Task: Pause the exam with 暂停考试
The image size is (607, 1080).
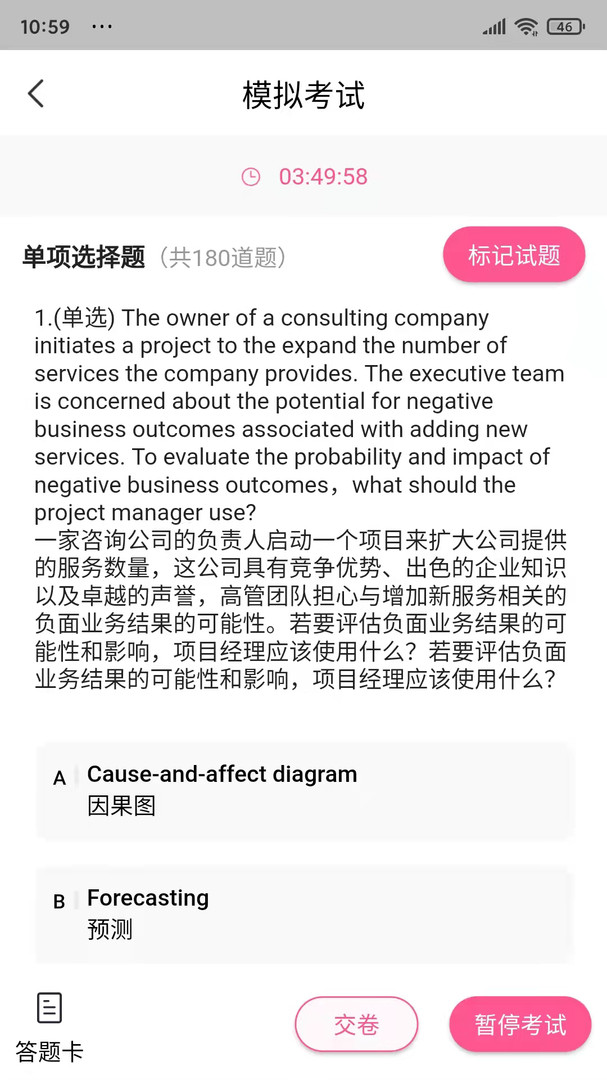Action: pyautogui.click(x=520, y=1024)
